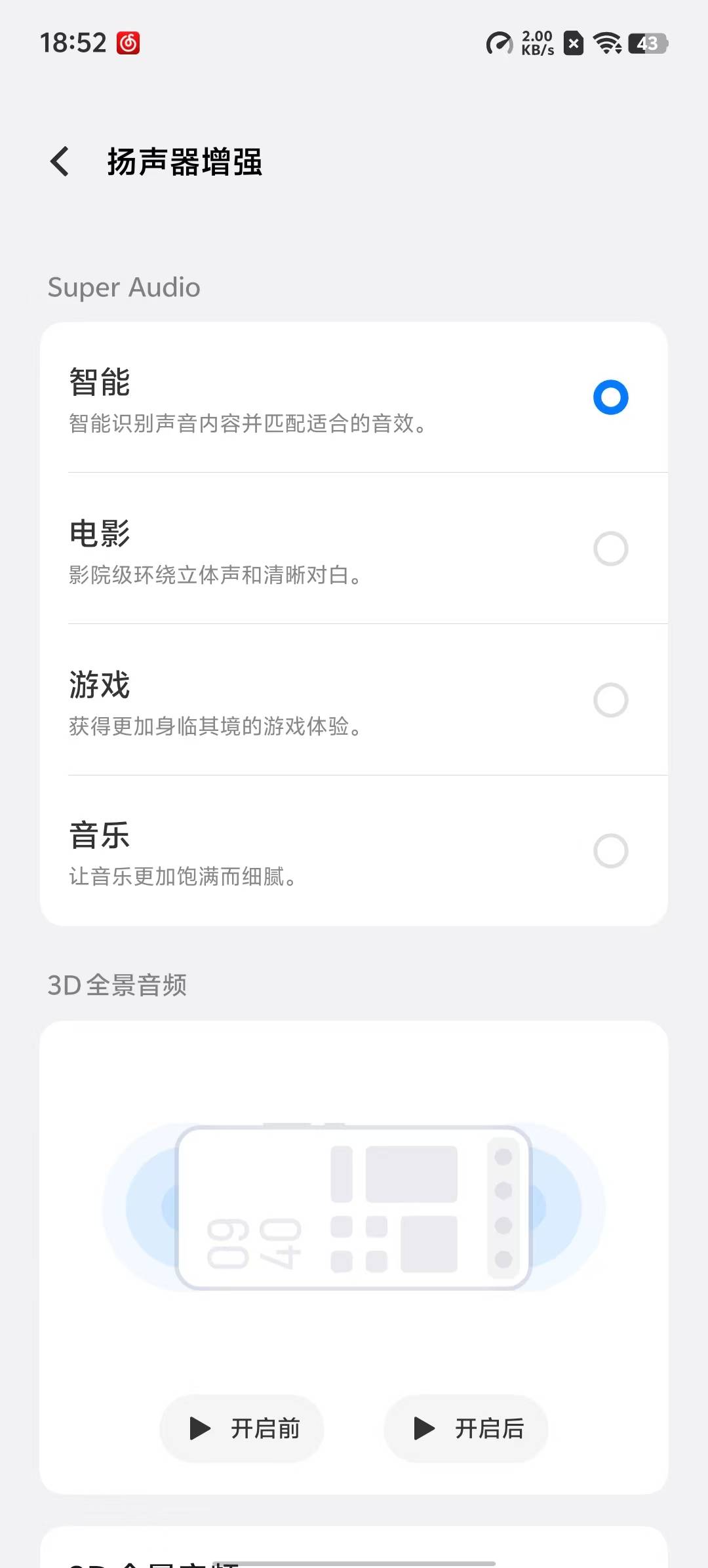Go back from 扬声器增强 page
The width and height of the screenshot is (708, 1568).
60,161
